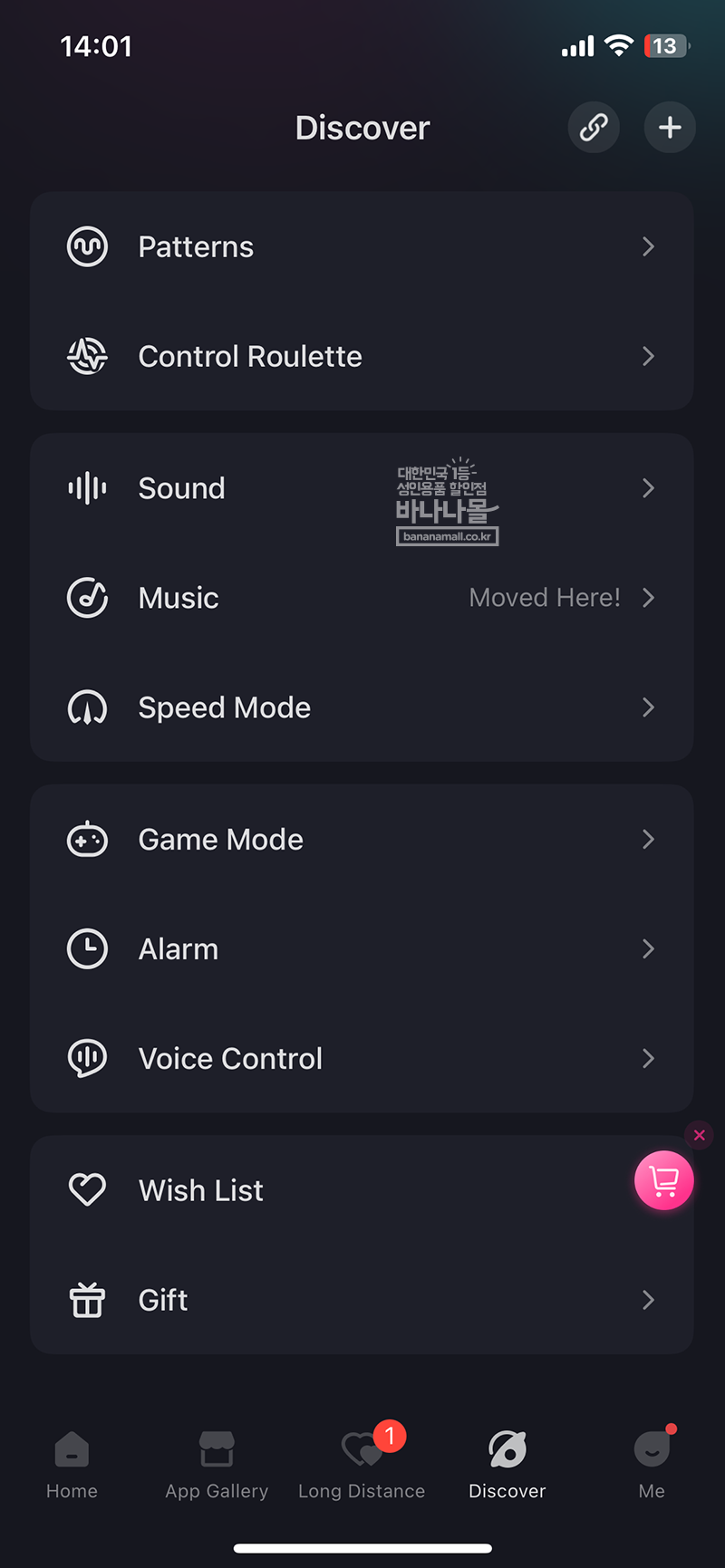Launch Game Mode

click(362, 840)
